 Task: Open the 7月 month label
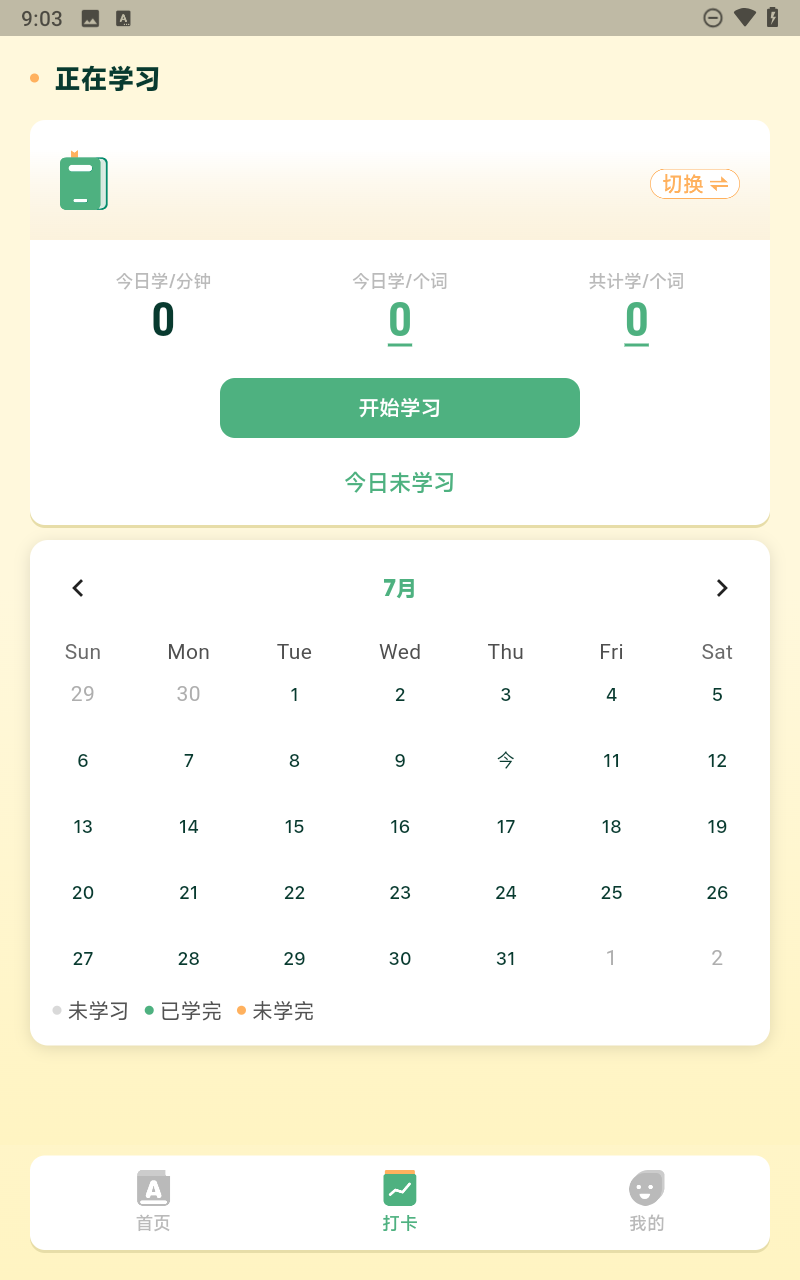[400, 588]
